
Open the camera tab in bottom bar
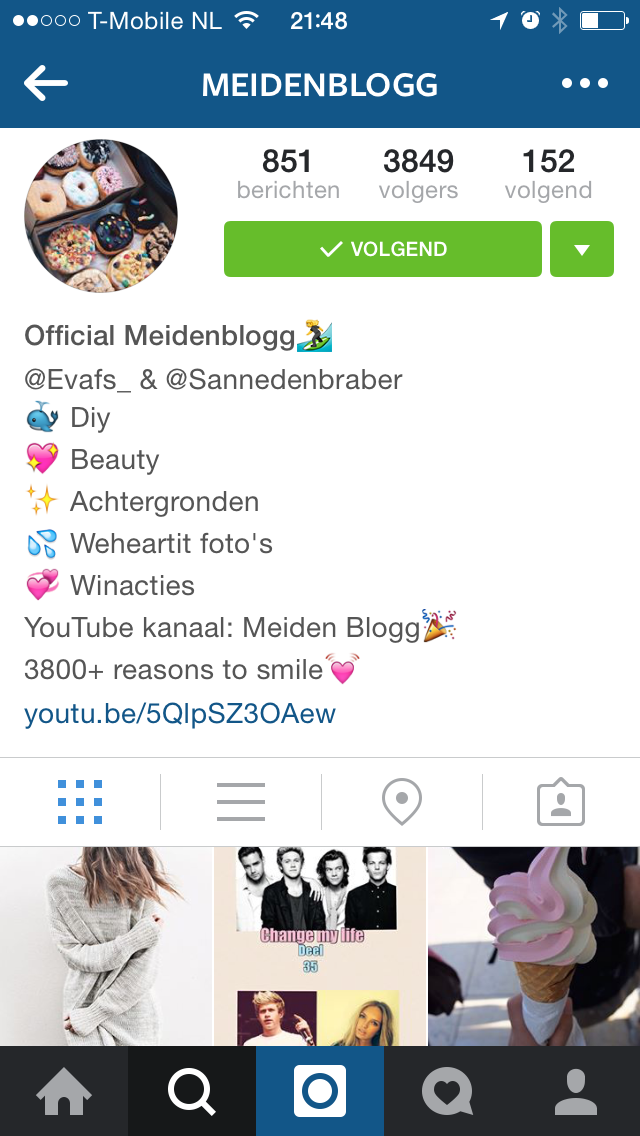click(x=320, y=1091)
